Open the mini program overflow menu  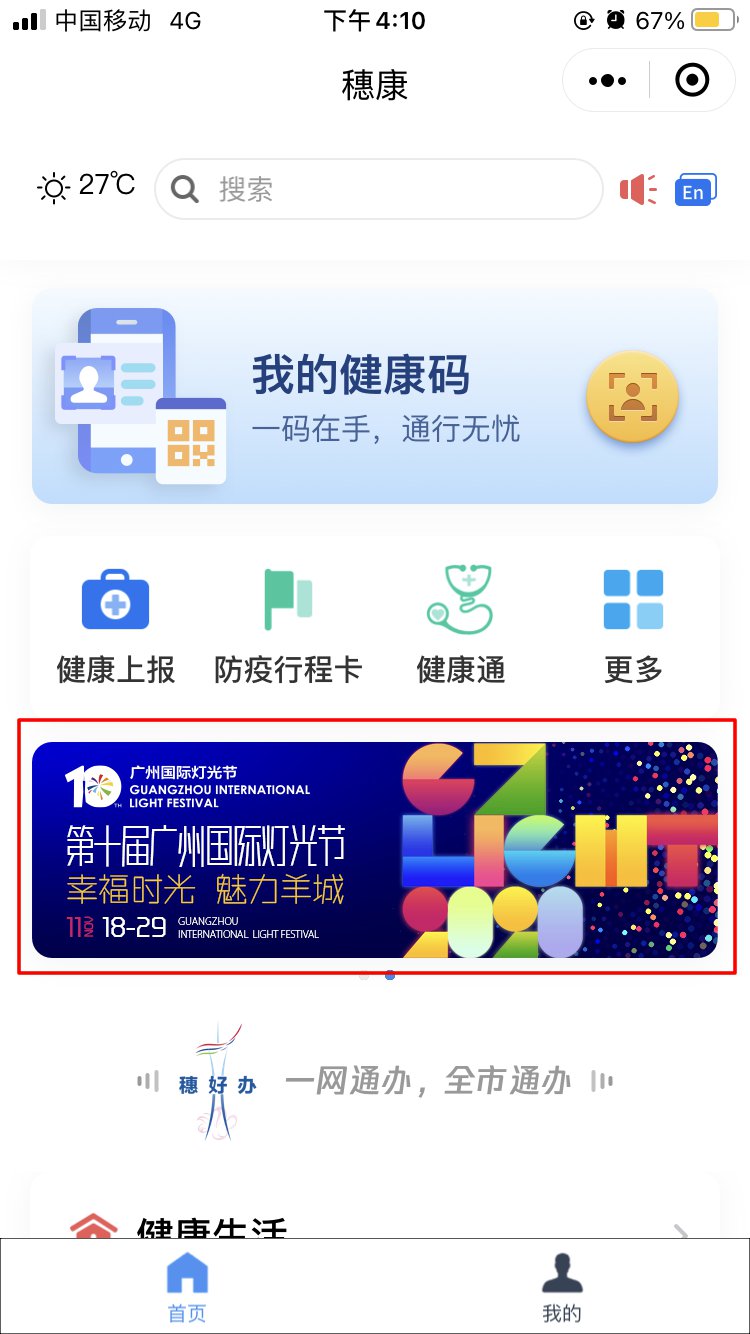[608, 81]
